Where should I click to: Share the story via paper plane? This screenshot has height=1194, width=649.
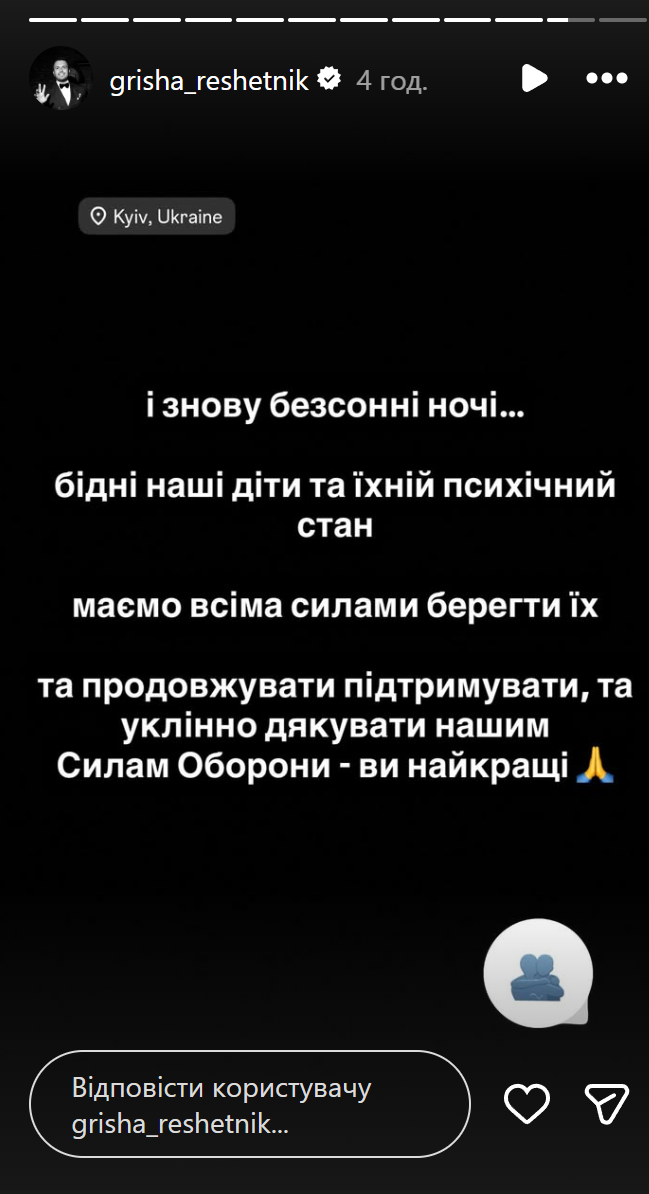click(606, 1103)
